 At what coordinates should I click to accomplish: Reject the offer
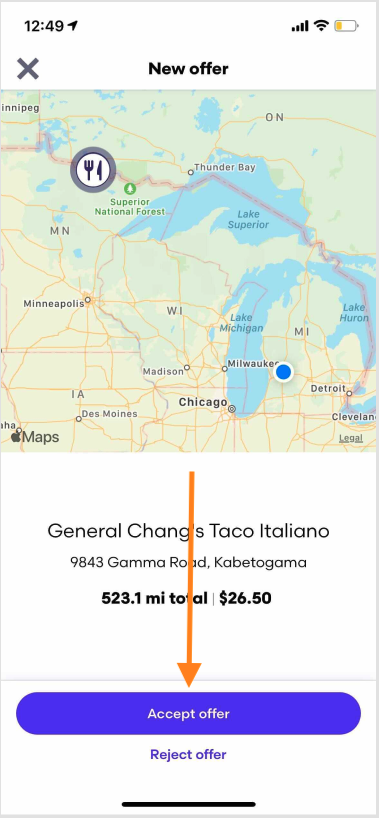[188, 754]
